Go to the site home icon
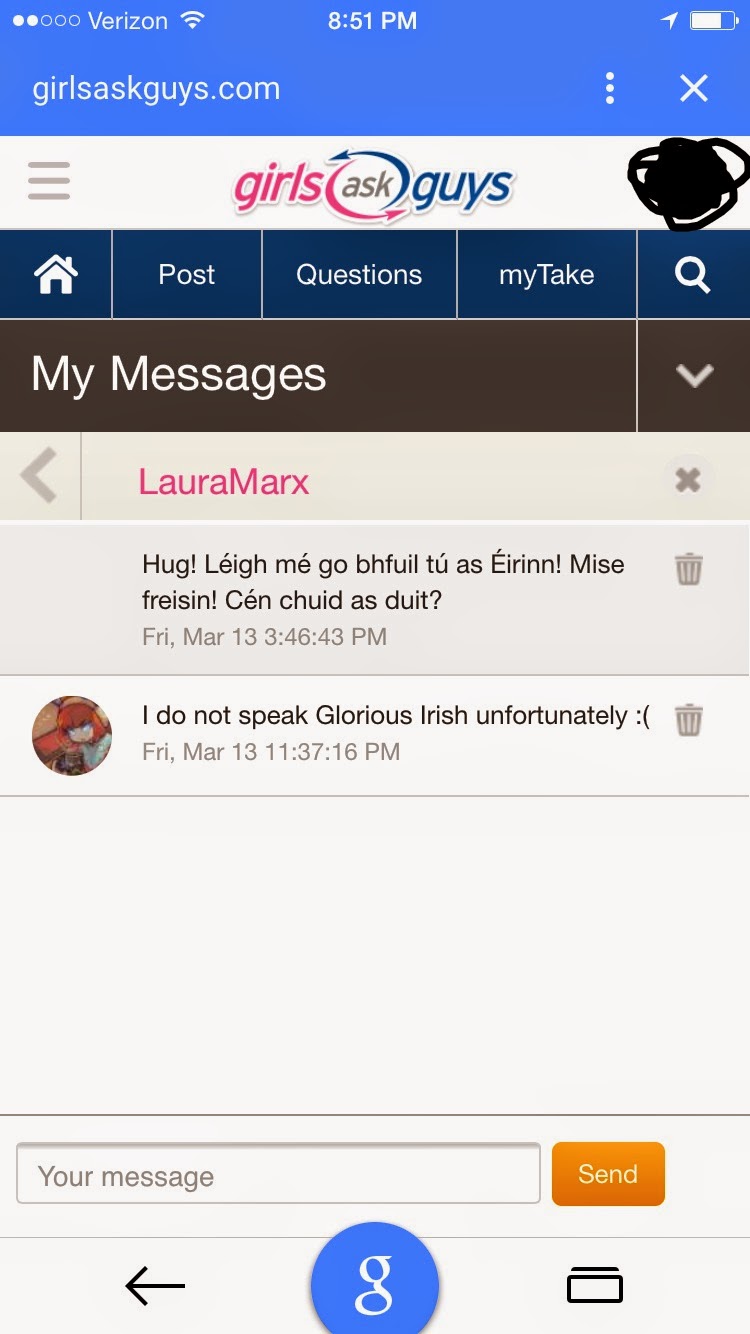This screenshot has height=1334, width=750. click(56, 274)
